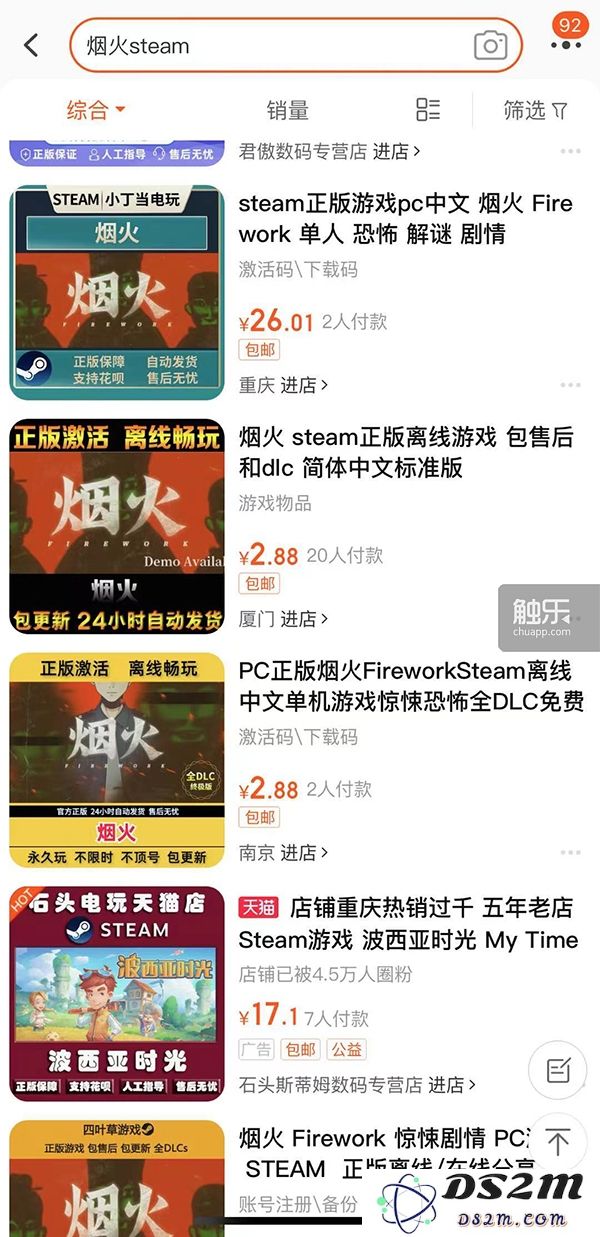Open the 筛选 filter panel
This screenshot has height=1237, width=600.
tap(534, 110)
